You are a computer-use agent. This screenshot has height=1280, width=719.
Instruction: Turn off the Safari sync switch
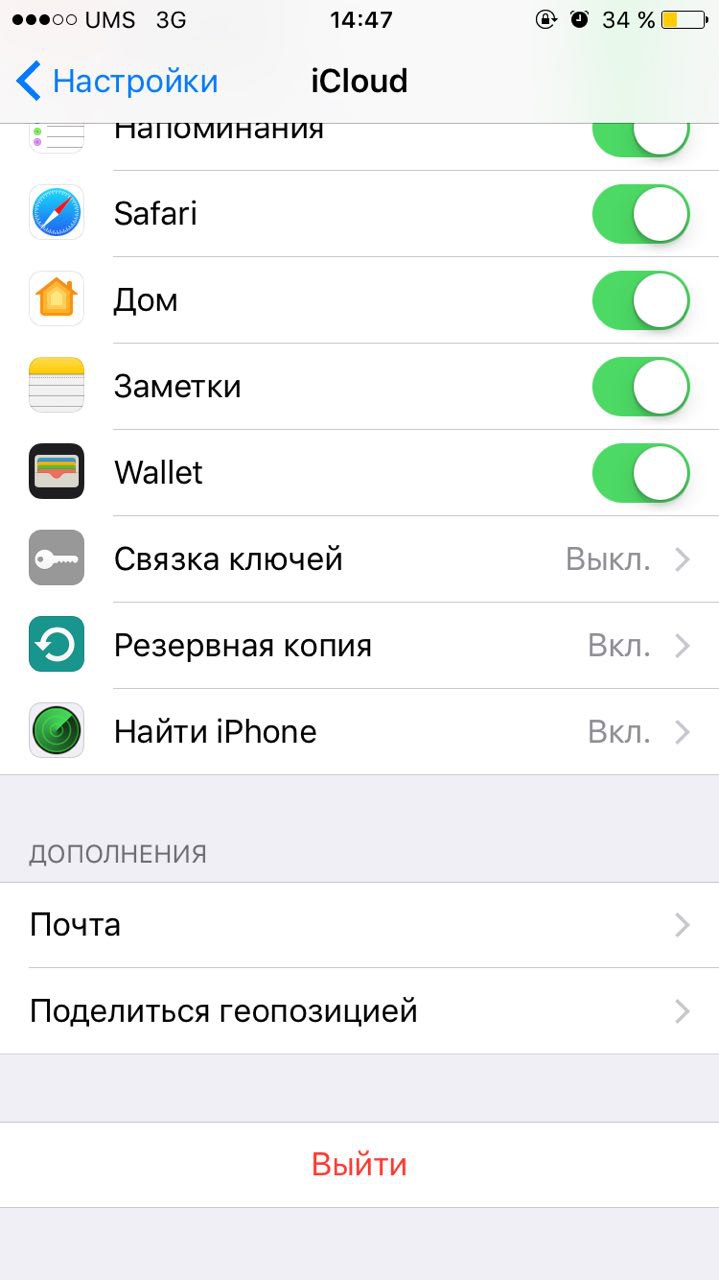click(641, 214)
